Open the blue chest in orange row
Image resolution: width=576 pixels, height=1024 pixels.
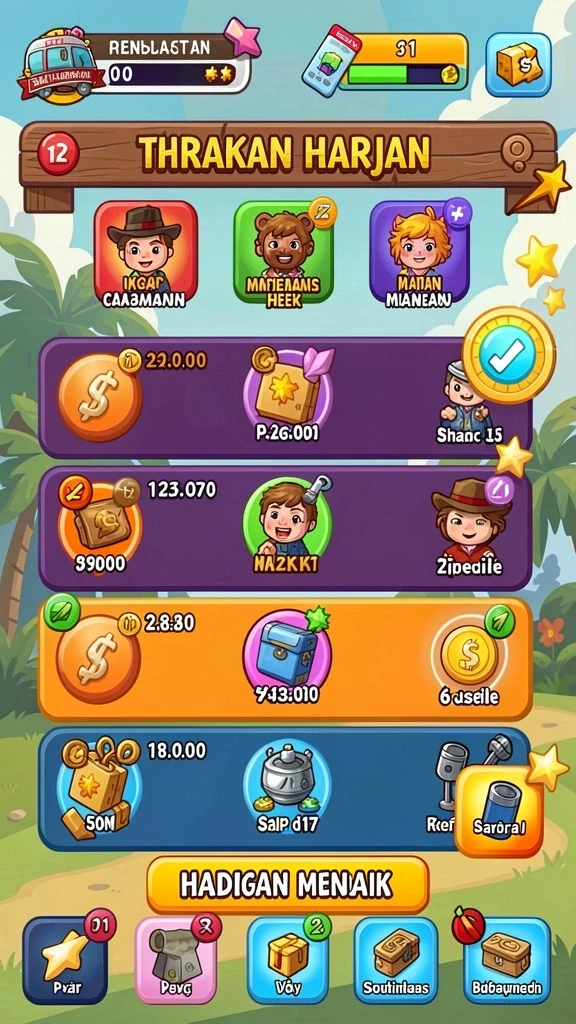click(x=287, y=657)
